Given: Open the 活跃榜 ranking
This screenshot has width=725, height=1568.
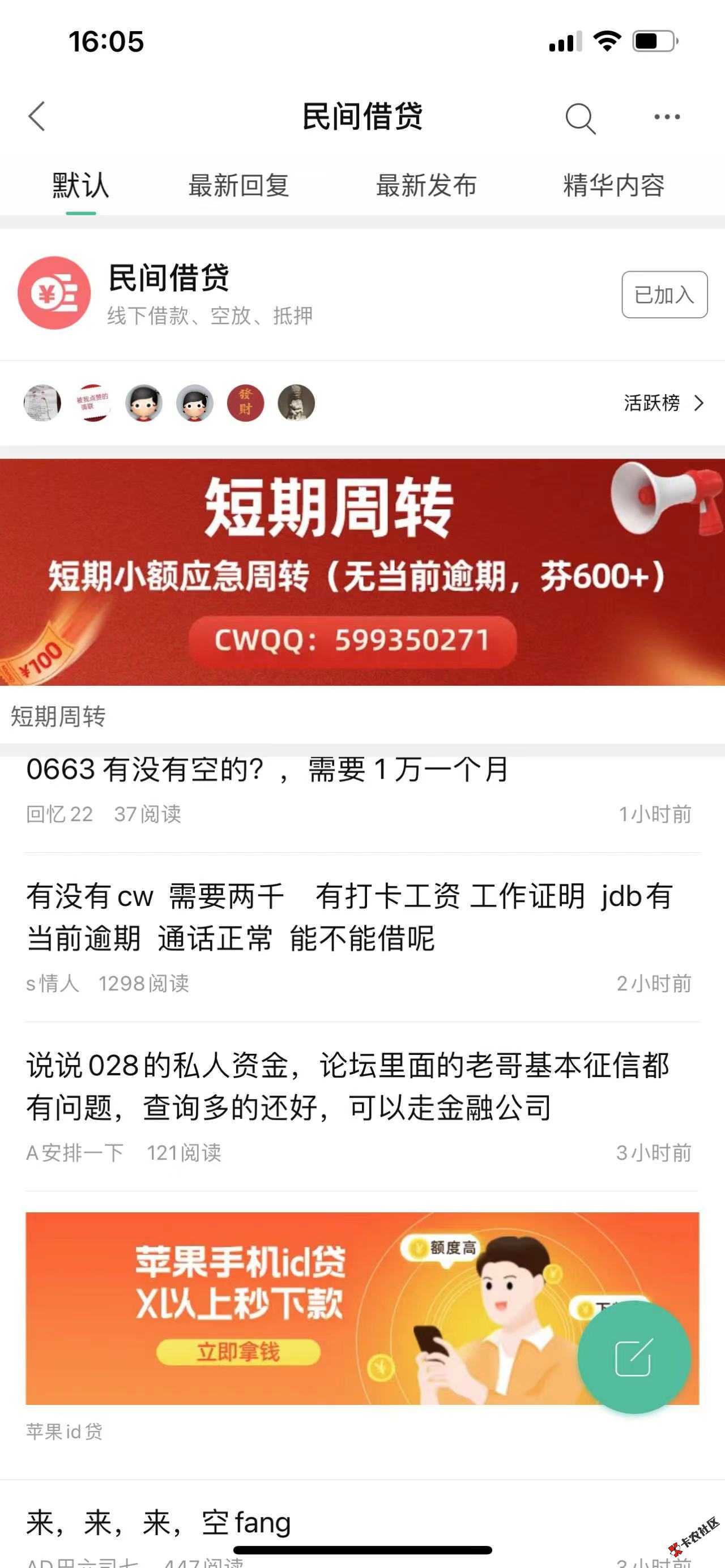Looking at the screenshot, I should click(663, 403).
